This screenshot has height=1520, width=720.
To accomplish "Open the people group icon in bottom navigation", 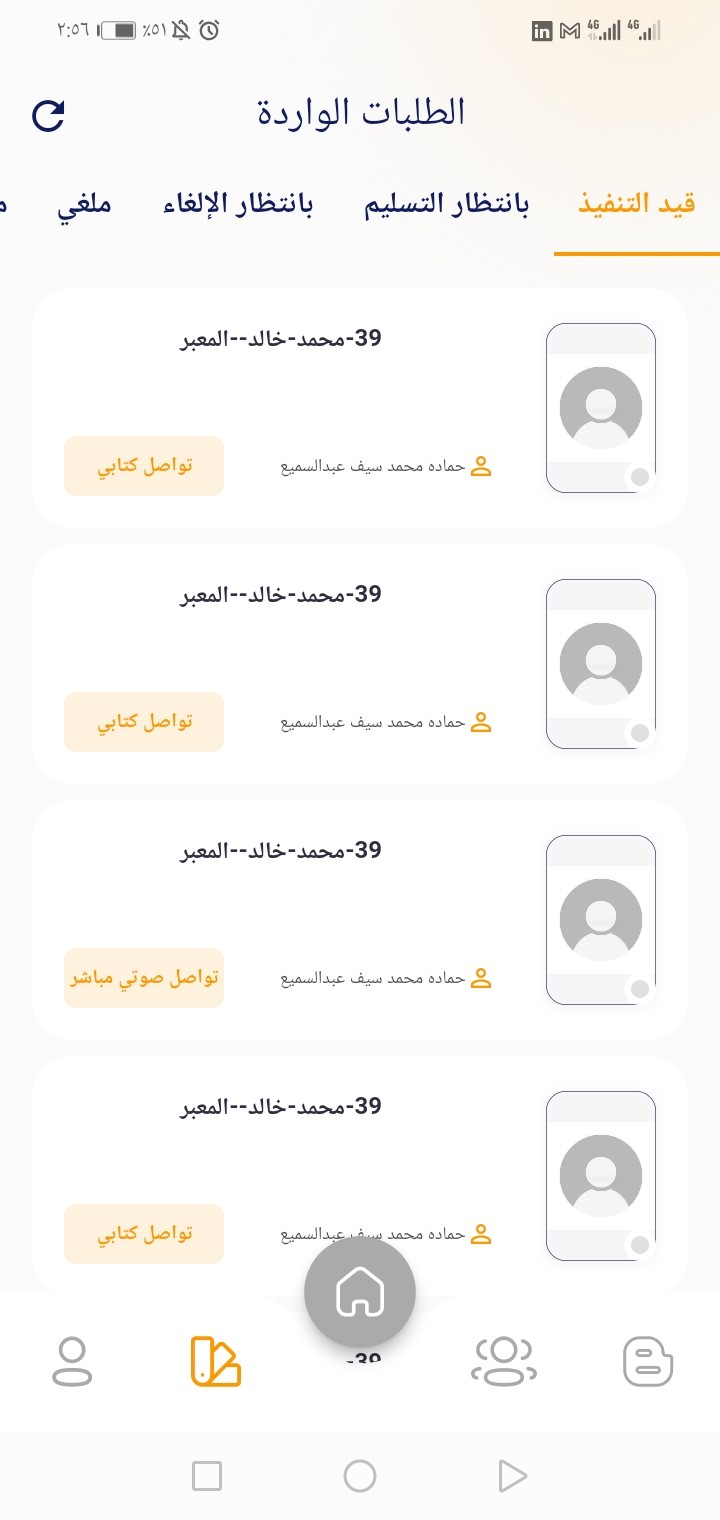I will 504,1361.
